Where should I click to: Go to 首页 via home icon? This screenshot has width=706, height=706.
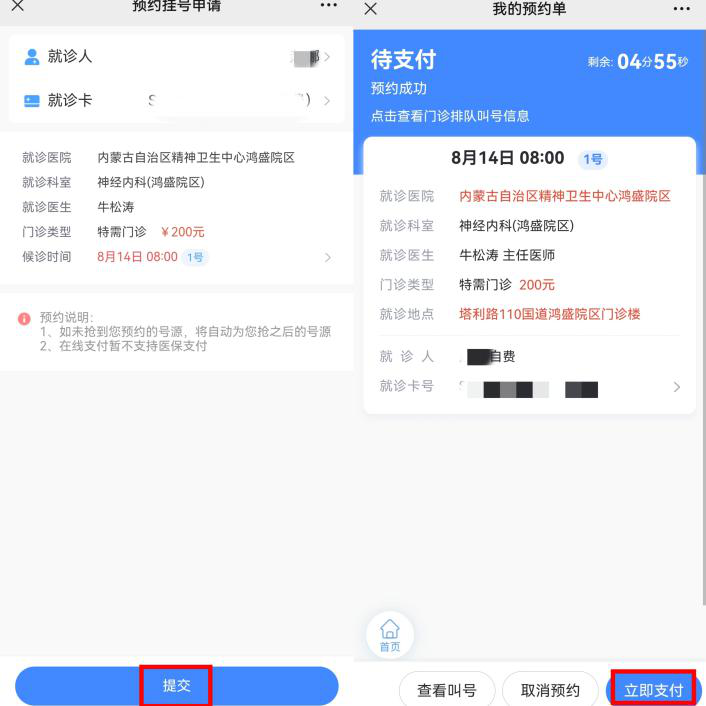(x=390, y=634)
